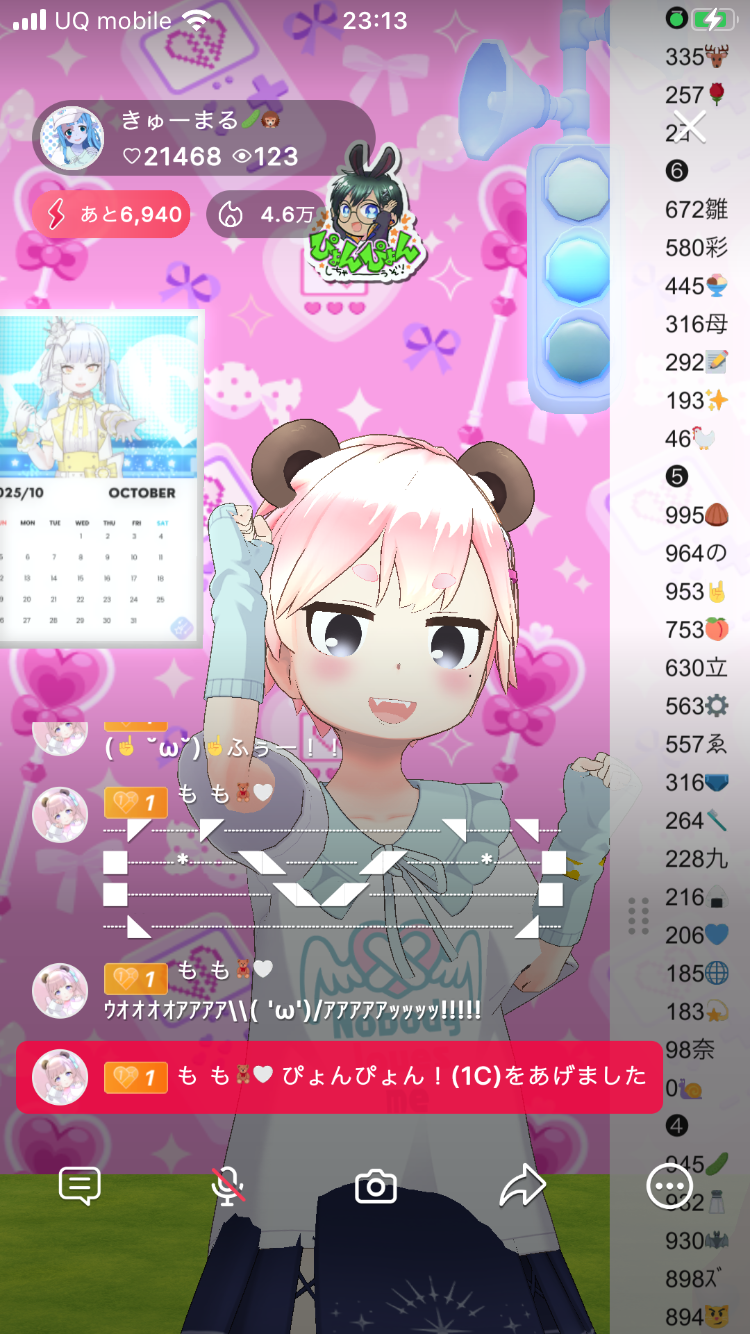Tap もも's avatar beside ウオオオ comment
Viewport: 750px width, 1334px height.
[x=60, y=990]
